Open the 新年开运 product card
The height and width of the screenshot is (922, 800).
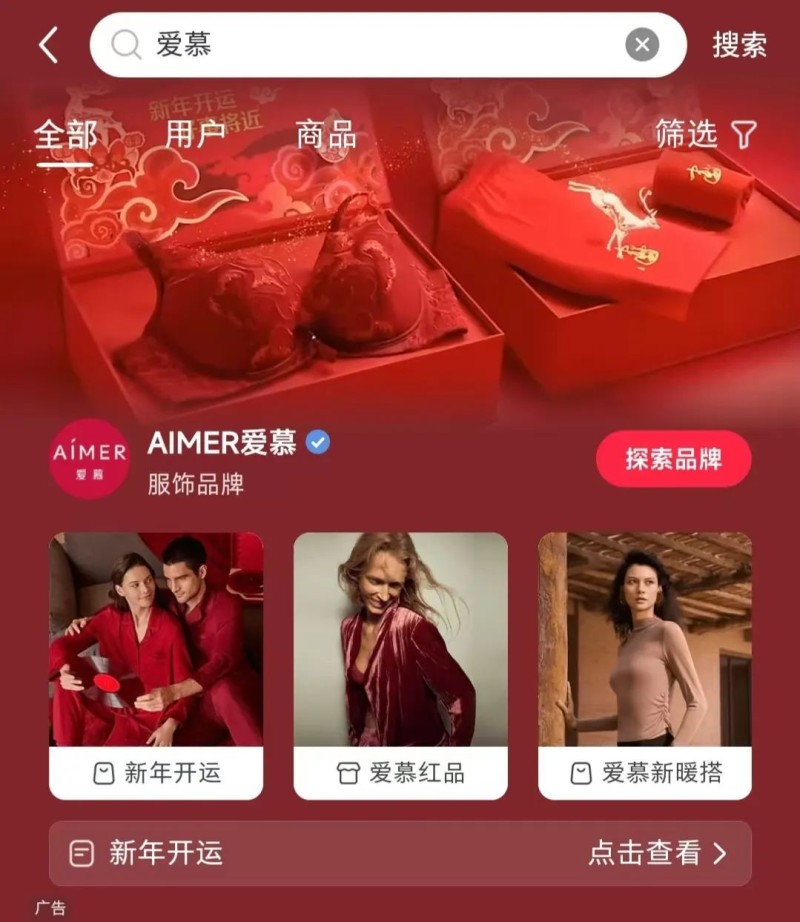click(x=156, y=665)
